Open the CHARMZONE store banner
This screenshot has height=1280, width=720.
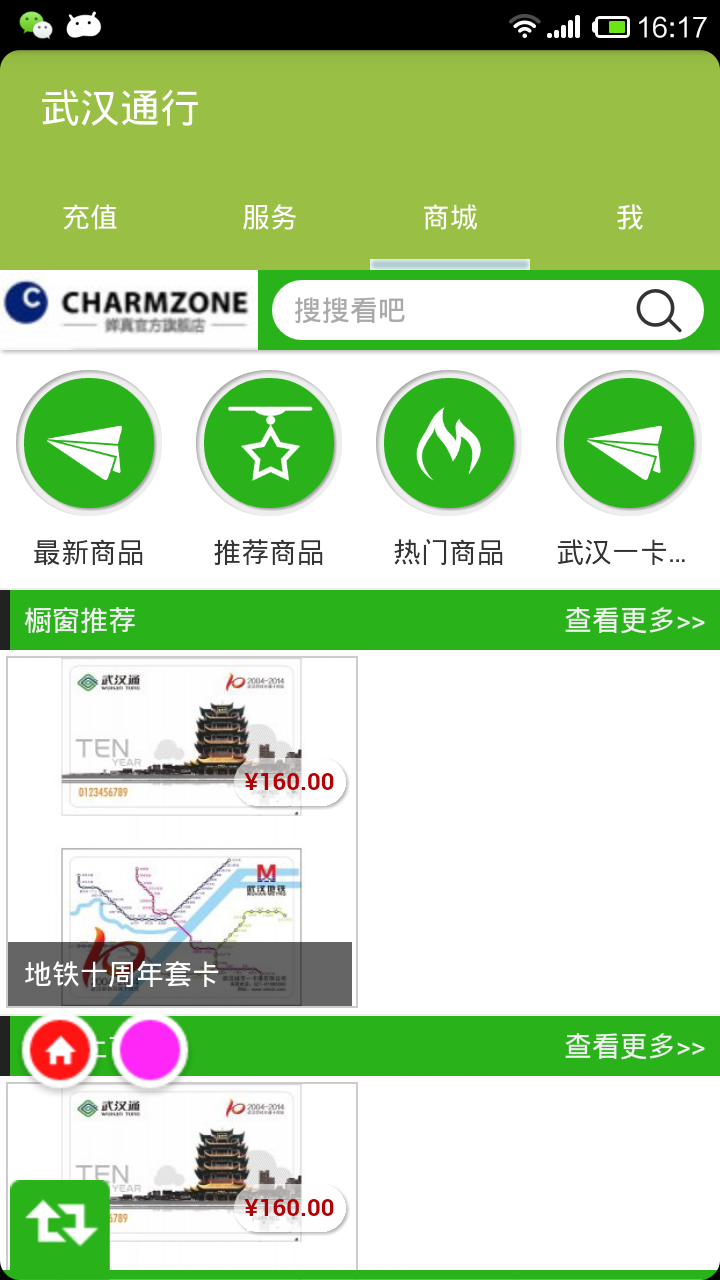(x=128, y=309)
